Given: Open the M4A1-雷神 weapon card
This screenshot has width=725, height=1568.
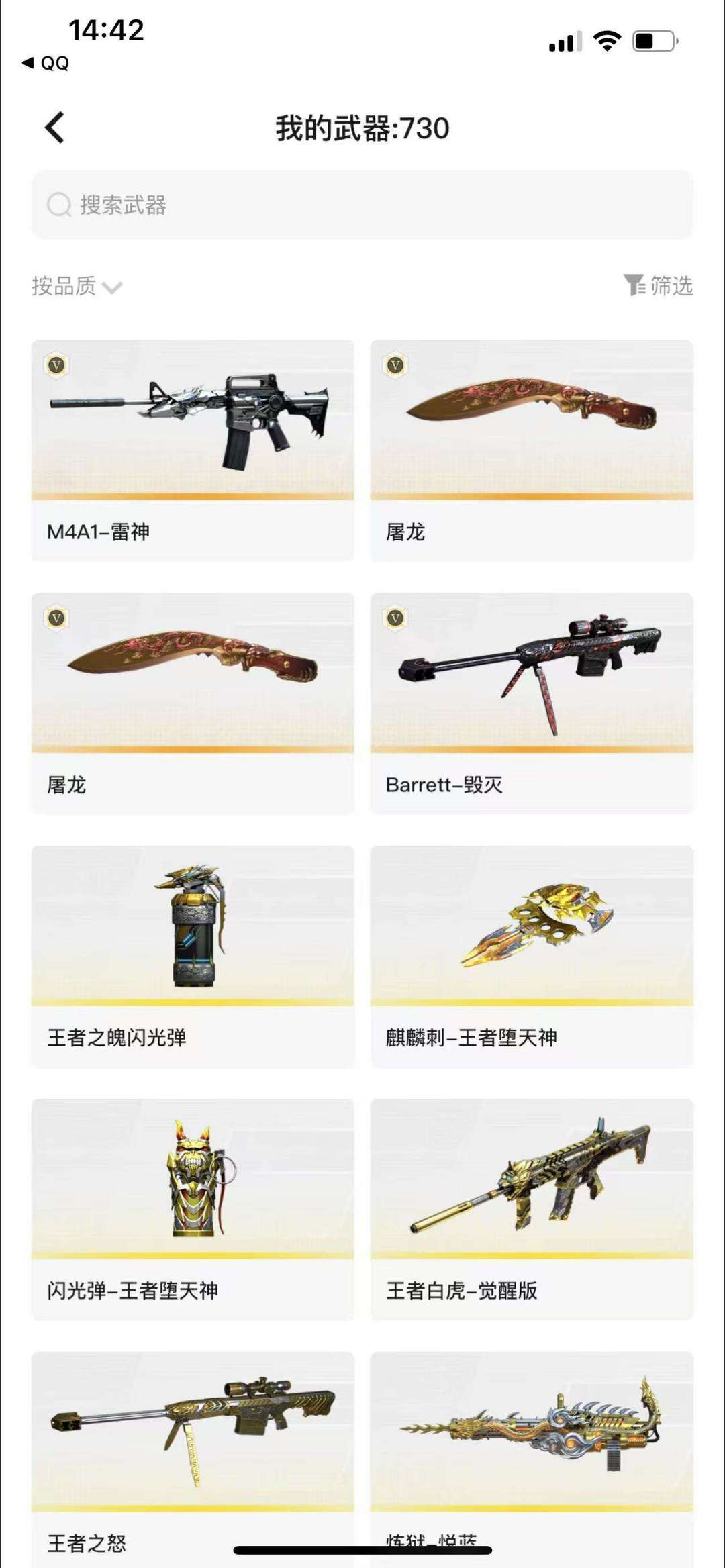Looking at the screenshot, I should tap(193, 450).
